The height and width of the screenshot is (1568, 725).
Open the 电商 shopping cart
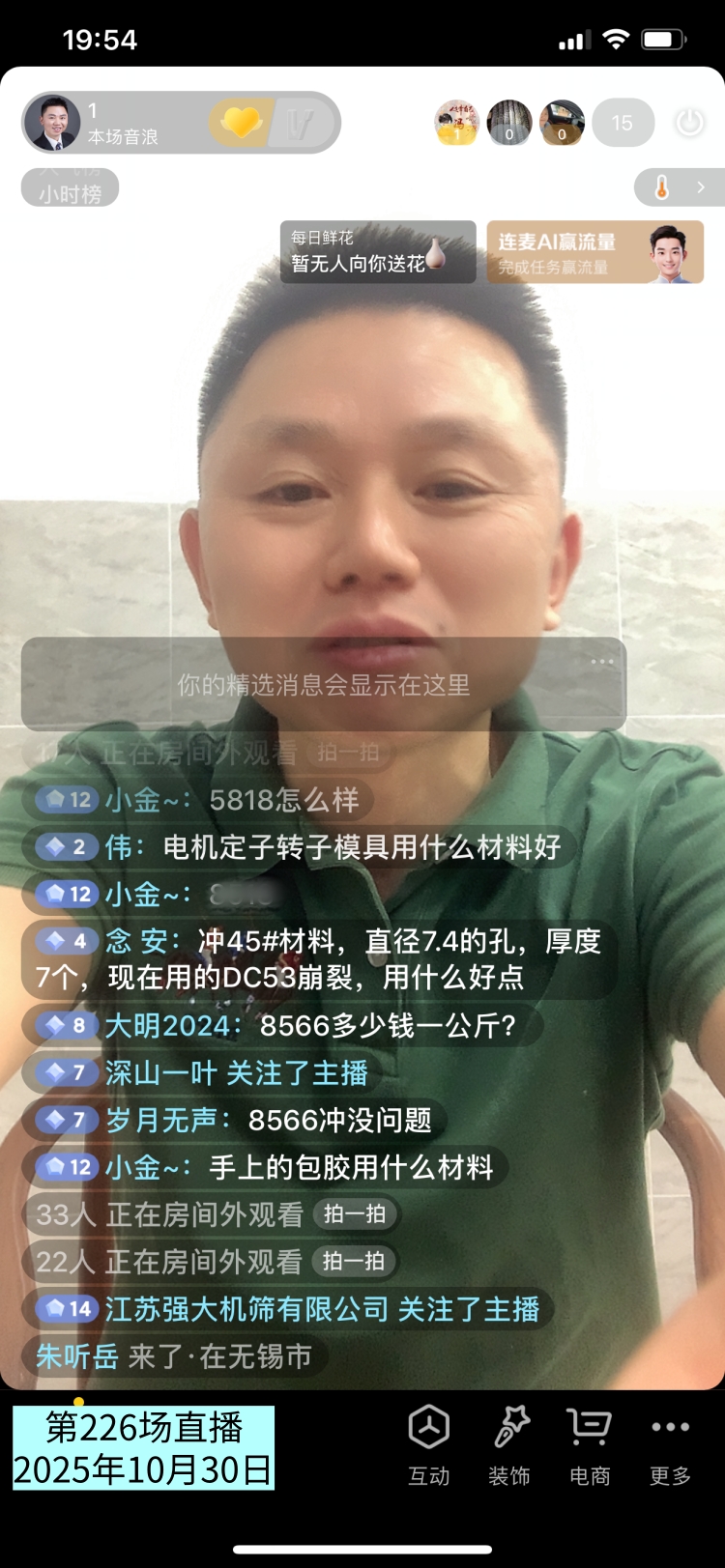point(589,1444)
